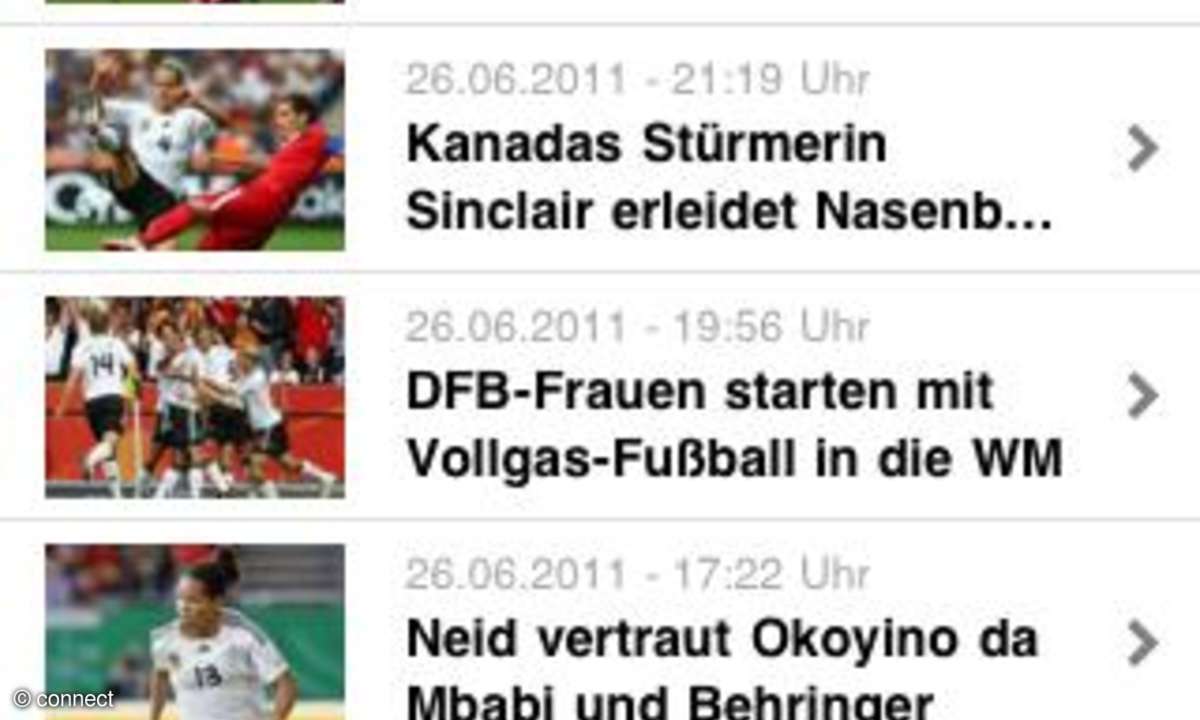Open article about Kanadas Stürmerin Sinclair

point(728,180)
